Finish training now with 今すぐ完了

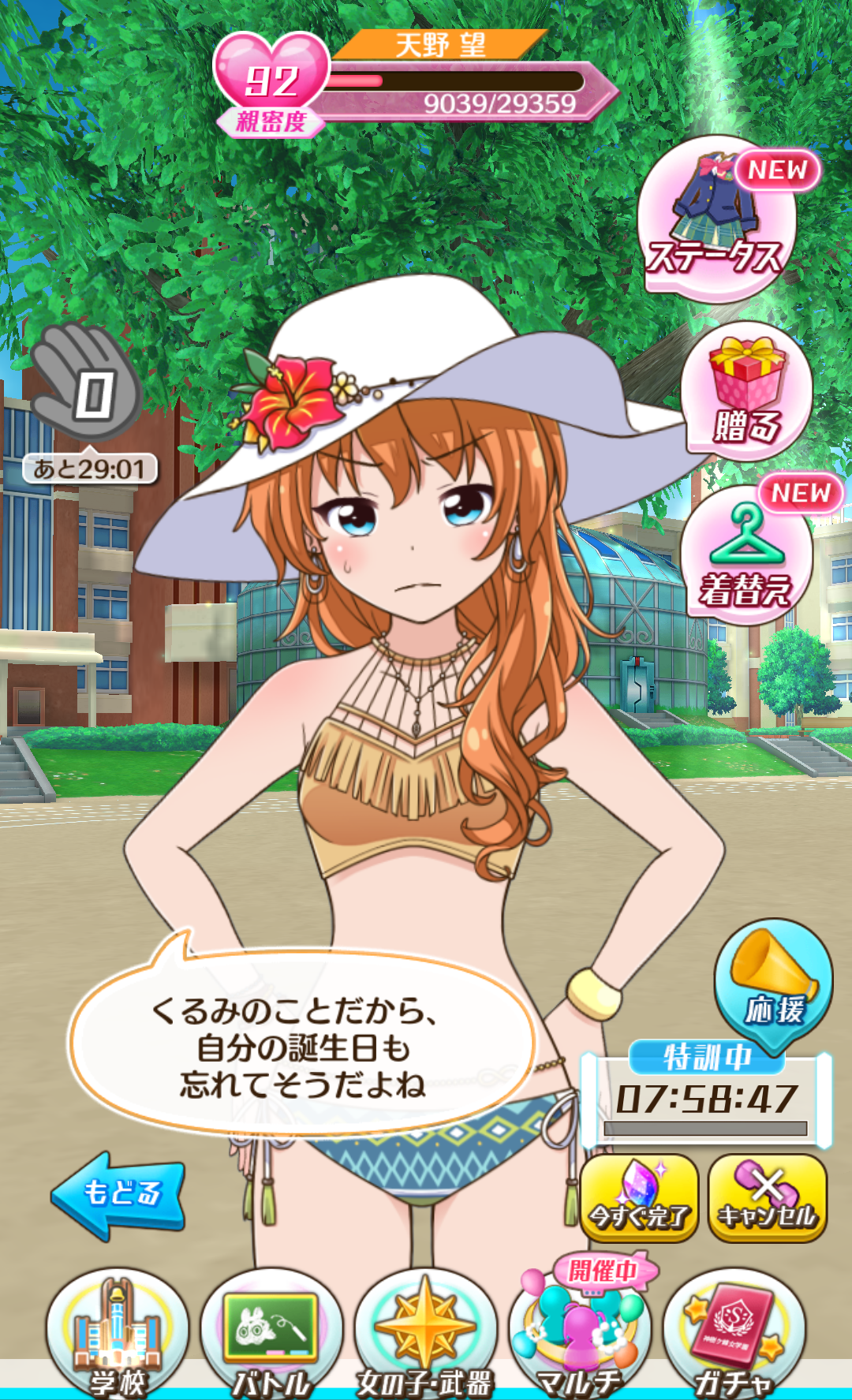[639, 1197]
